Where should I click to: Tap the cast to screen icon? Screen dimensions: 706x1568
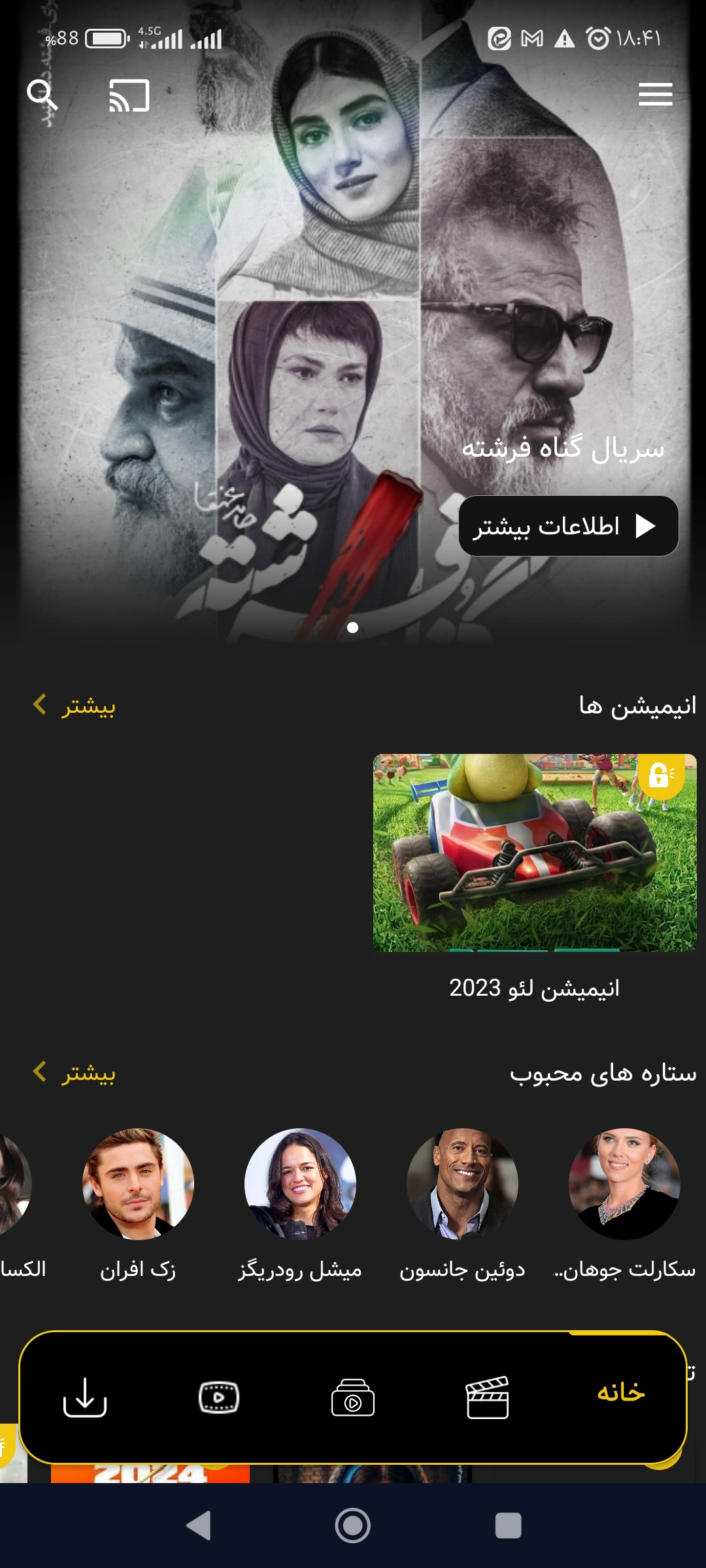129,95
